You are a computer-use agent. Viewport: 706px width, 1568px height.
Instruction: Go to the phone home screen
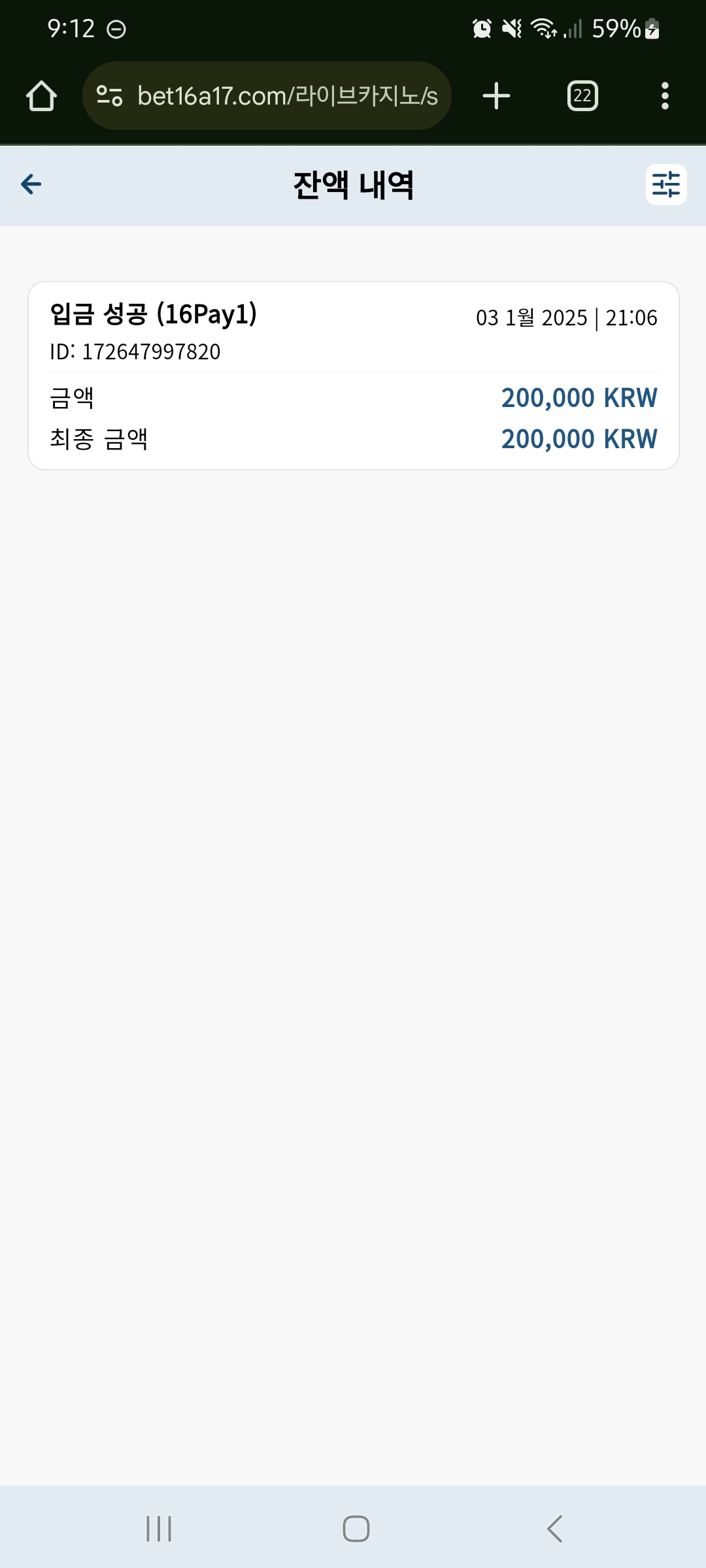[356, 1529]
